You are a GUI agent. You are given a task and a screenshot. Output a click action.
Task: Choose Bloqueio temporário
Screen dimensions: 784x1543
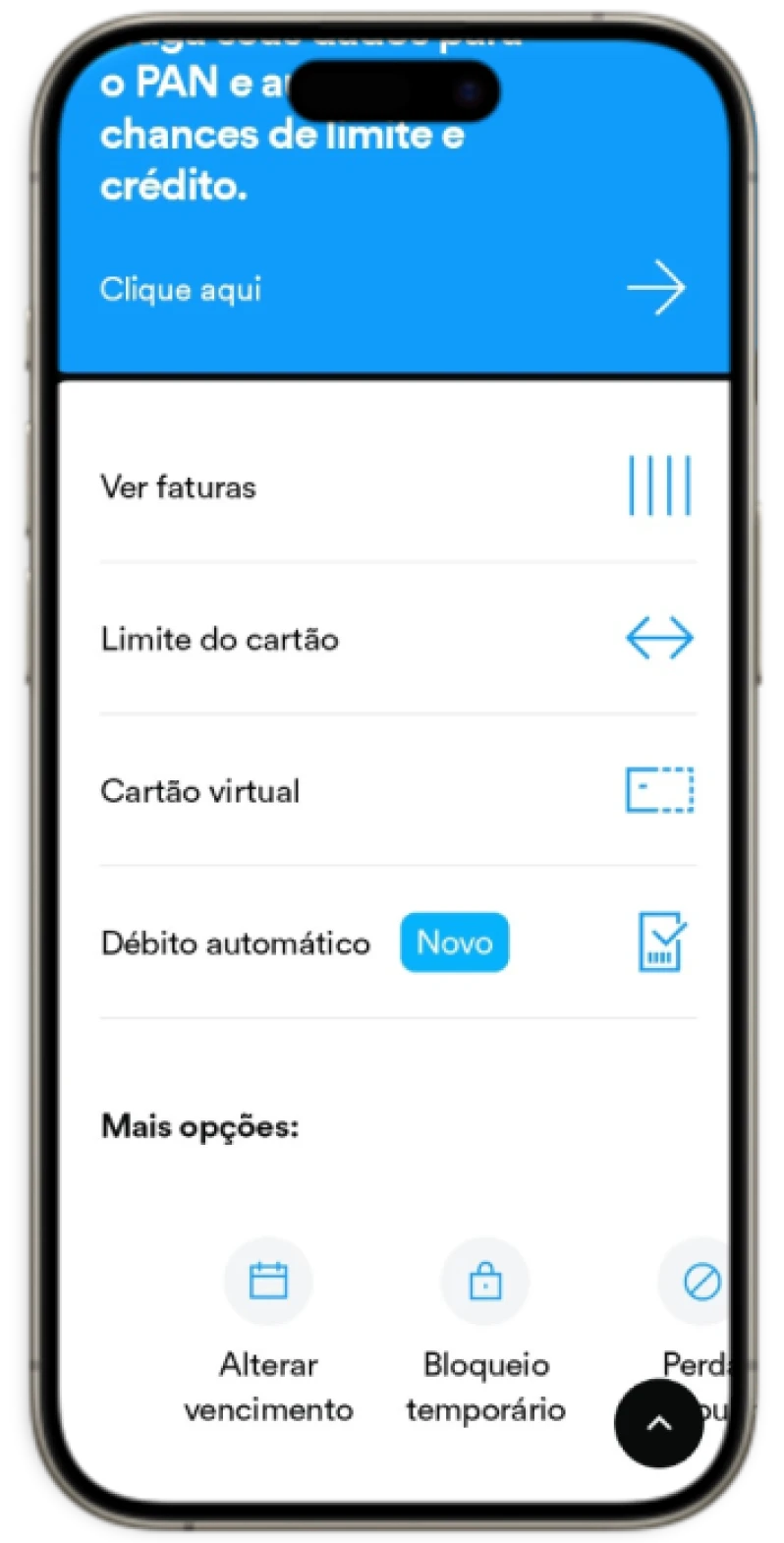coord(485,1283)
